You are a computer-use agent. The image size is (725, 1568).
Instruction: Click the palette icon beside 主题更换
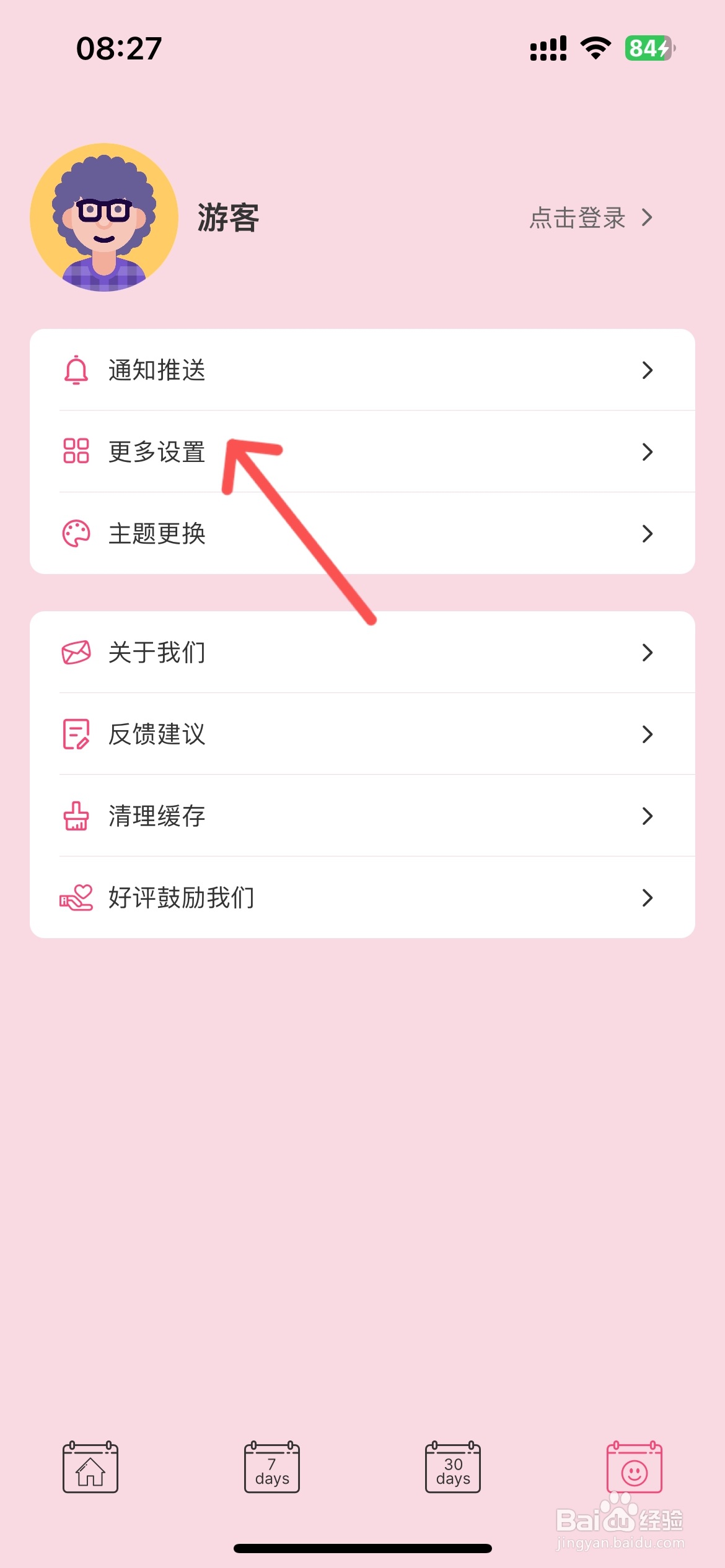point(76,533)
